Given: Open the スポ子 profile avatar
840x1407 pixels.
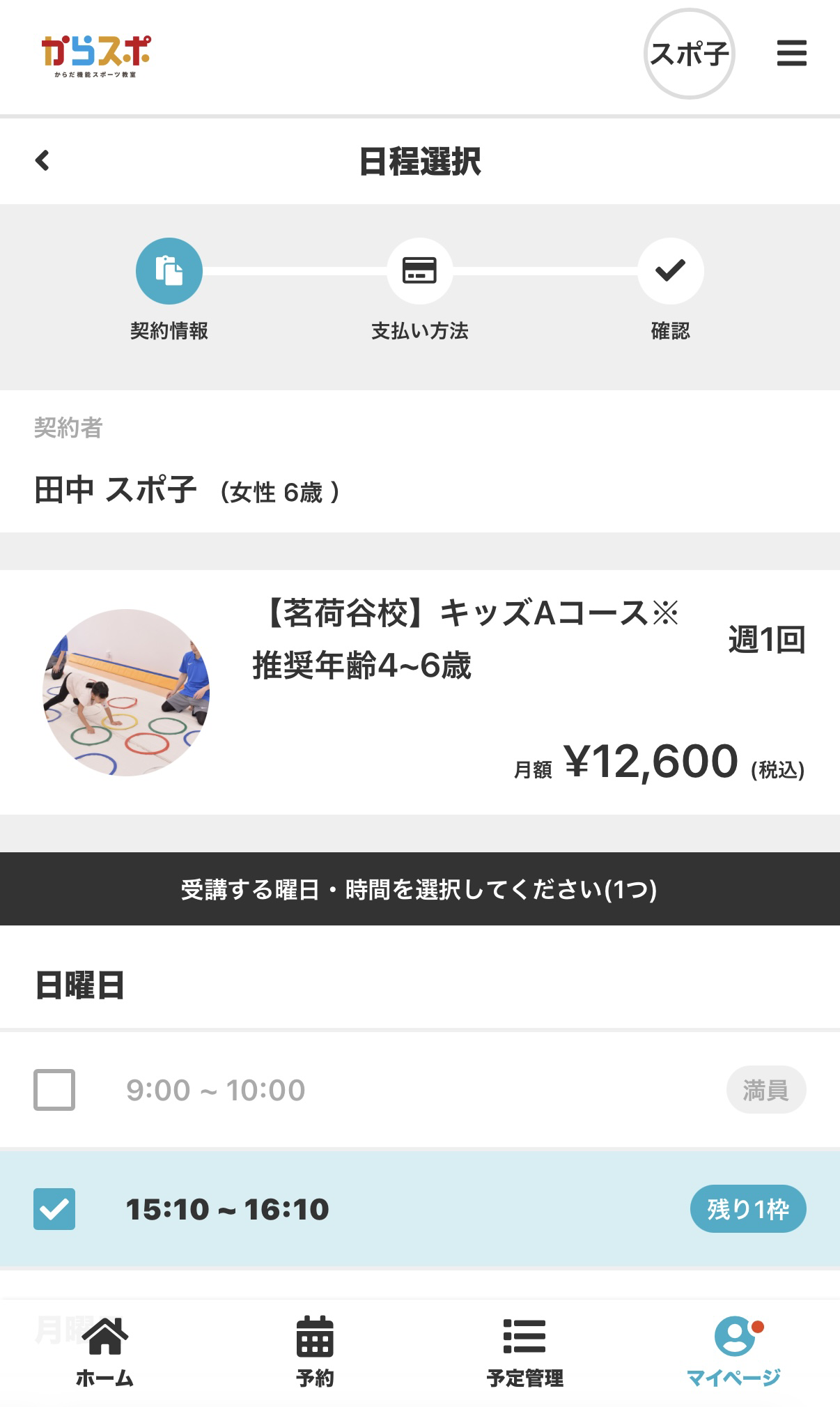Looking at the screenshot, I should click(689, 54).
